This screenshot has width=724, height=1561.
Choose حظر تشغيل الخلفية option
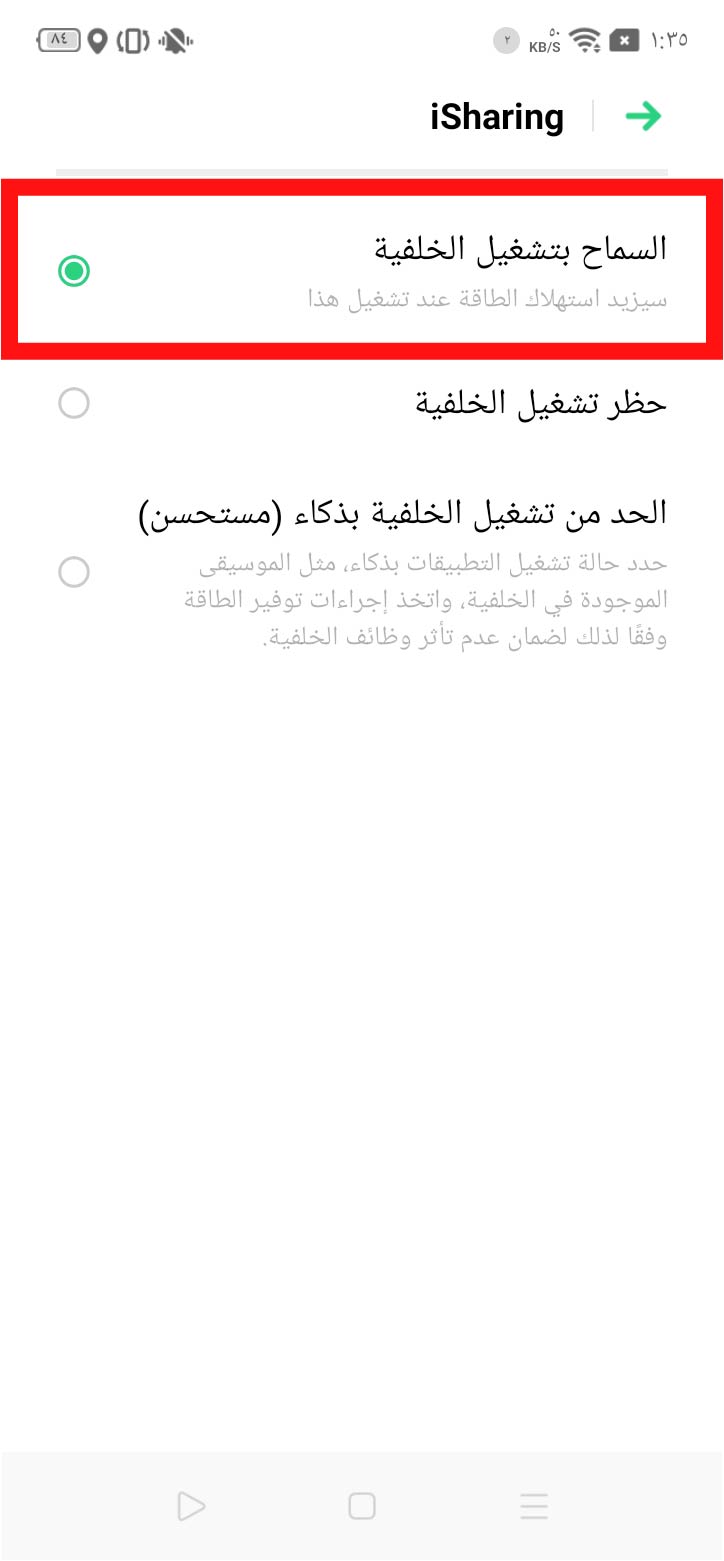74,403
